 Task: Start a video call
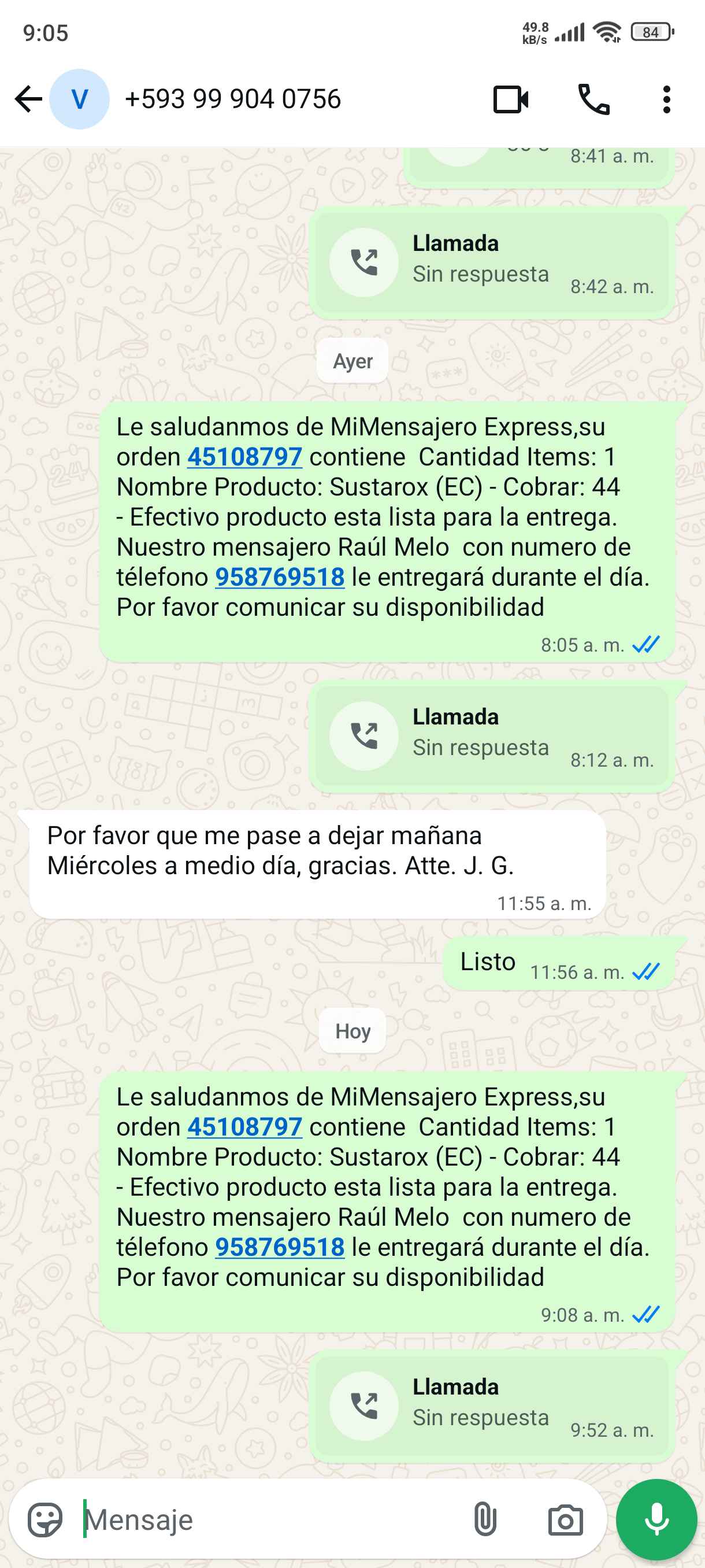(510, 100)
